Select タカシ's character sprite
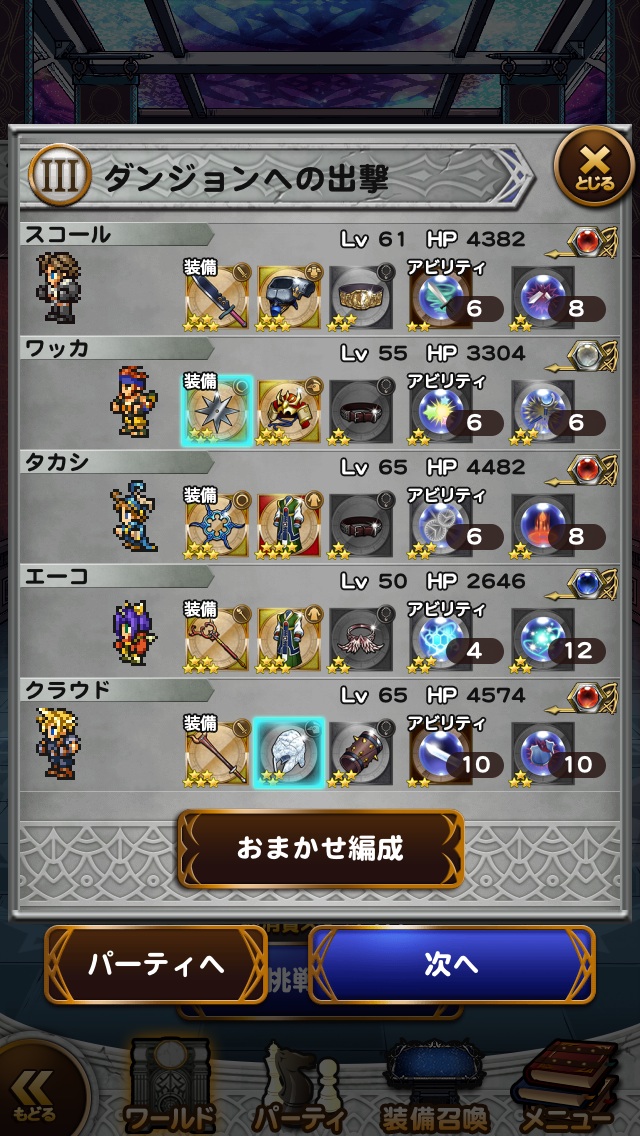640x1136 pixels. coord(134,516)
